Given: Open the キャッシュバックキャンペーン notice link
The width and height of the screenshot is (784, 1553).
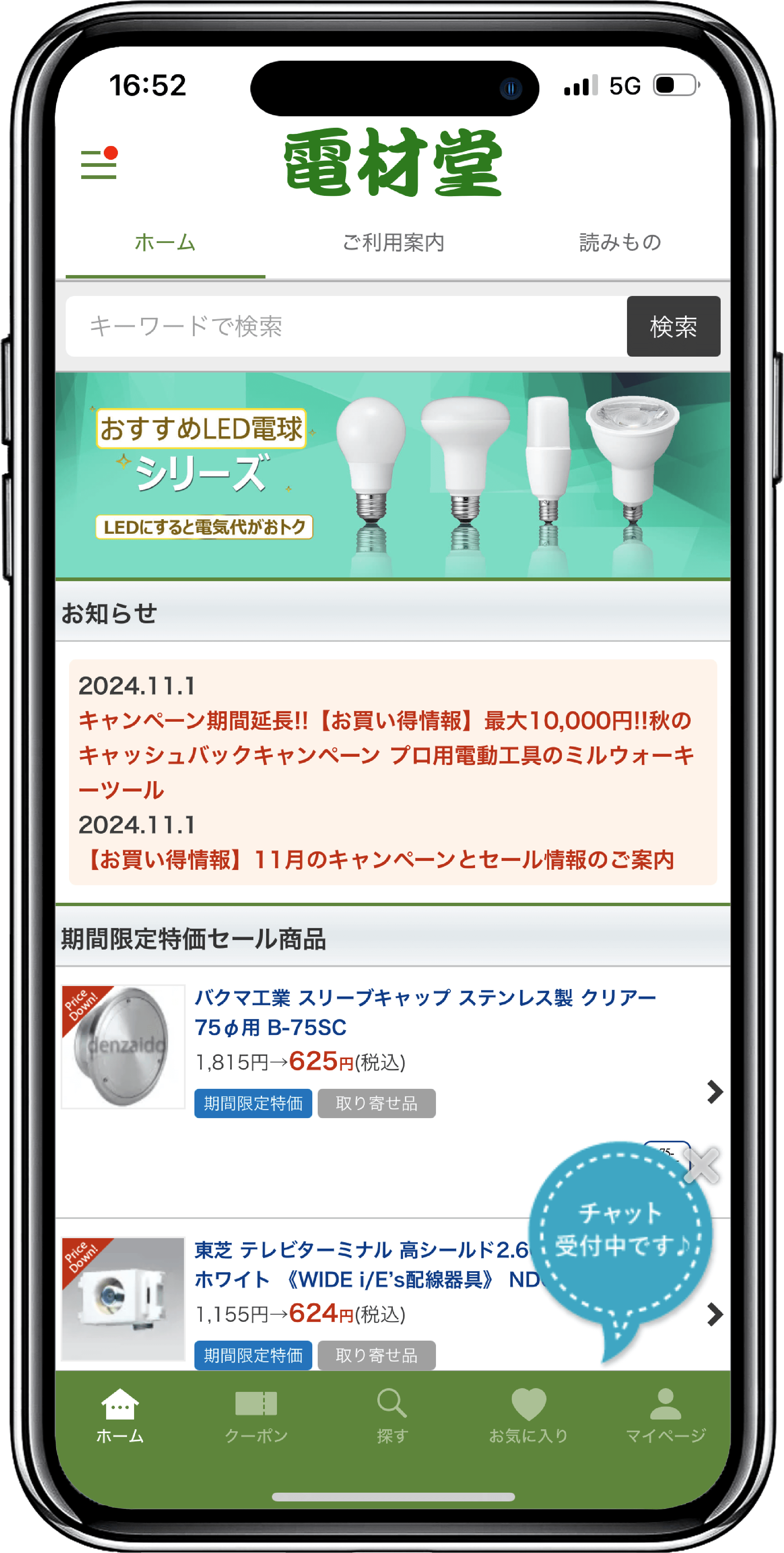Looking at the screenshot, I should click(x=386, y=755).
